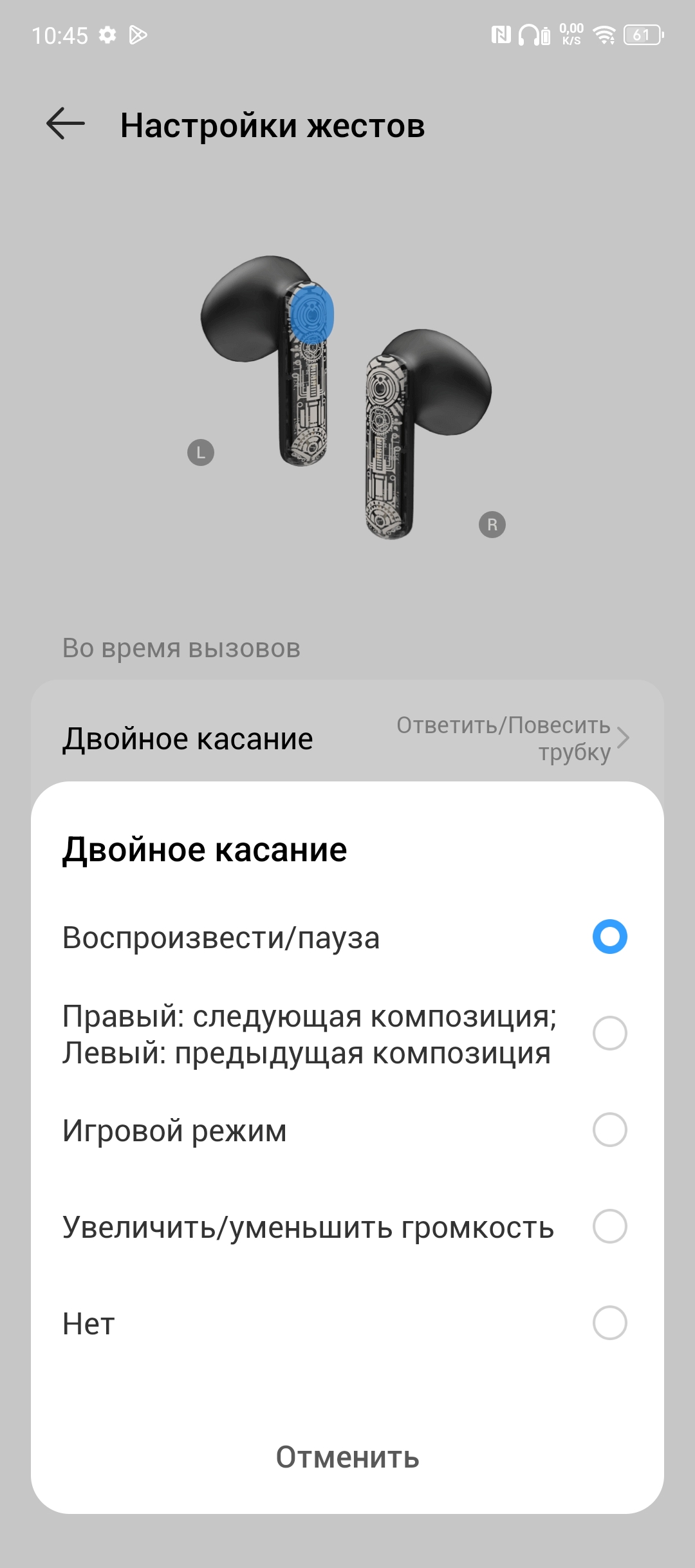Select Игровой режим for double tap

(x=609, y=1130)
